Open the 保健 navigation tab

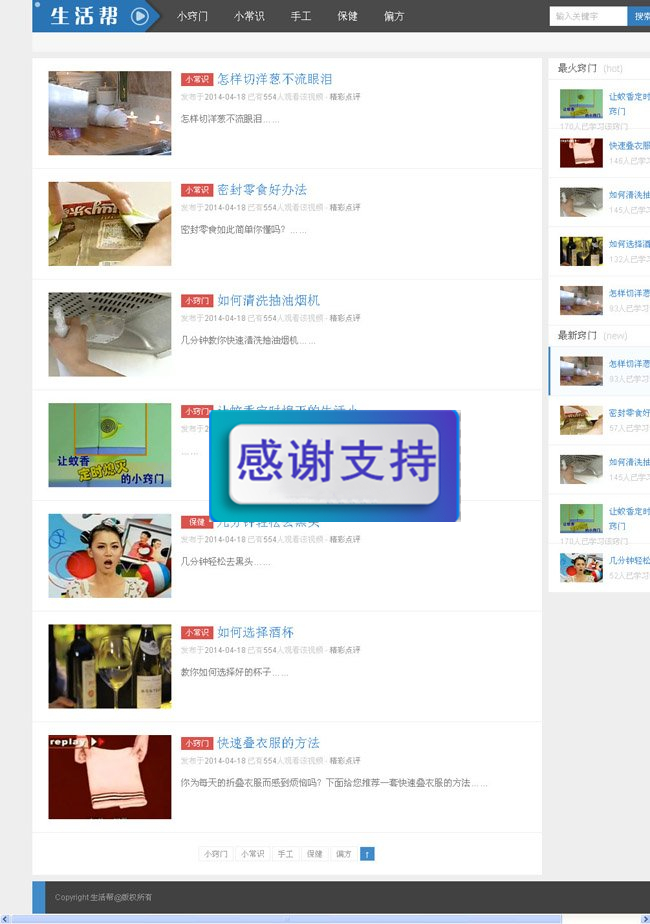(347, 16)
